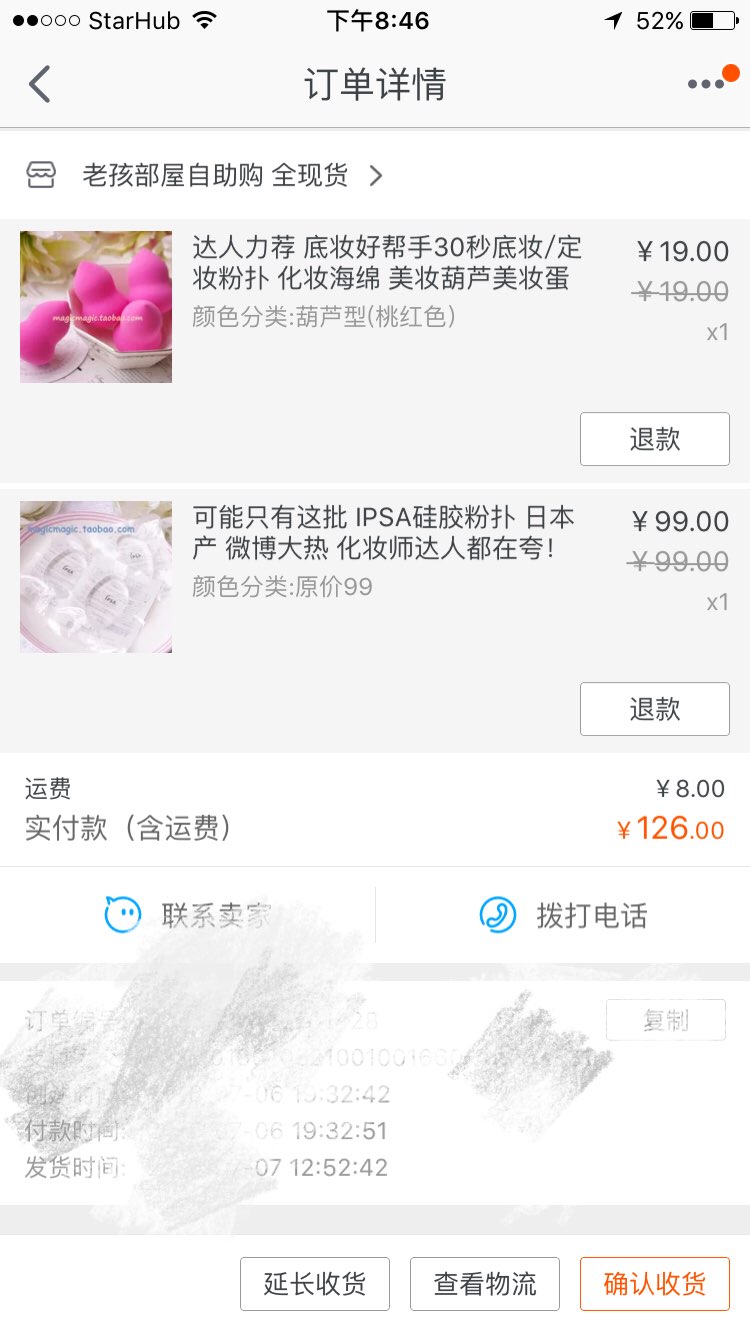750x1334 pixels.
Task: Tap 延长收货 to extend receipt time
Action: (x=315, y=1284)
